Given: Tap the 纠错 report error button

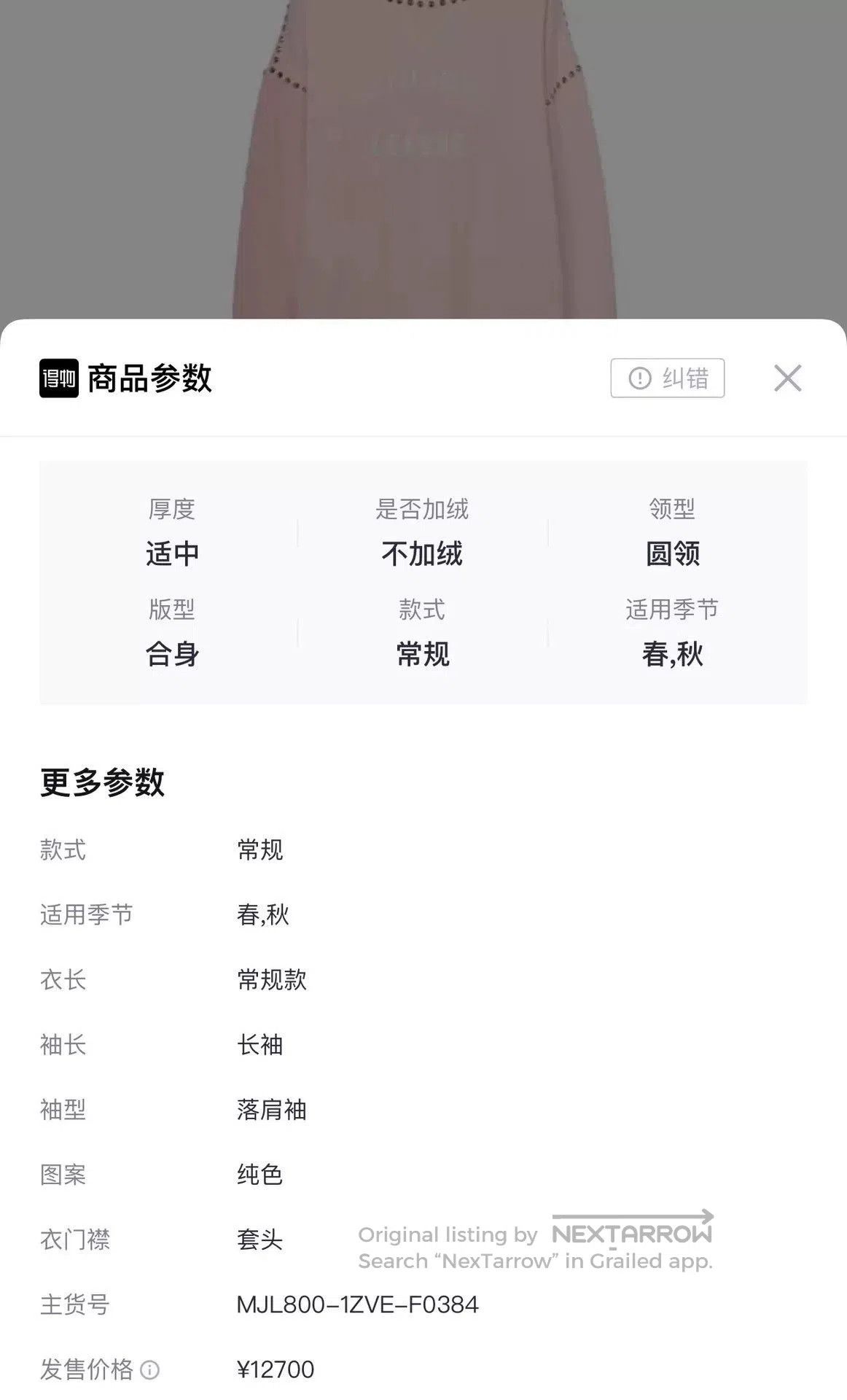Looking at the screenshot, I should 667,378.
